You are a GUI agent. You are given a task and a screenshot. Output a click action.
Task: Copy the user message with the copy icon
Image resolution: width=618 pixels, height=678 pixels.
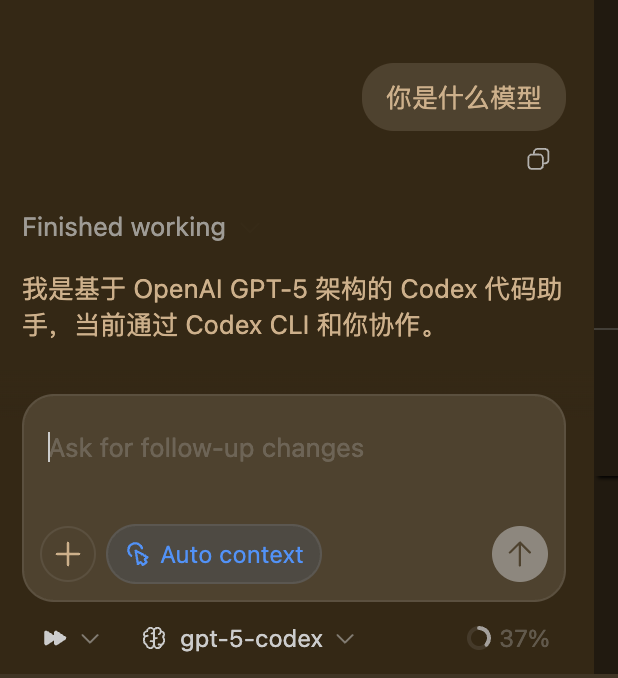click(x=538, y=159)
